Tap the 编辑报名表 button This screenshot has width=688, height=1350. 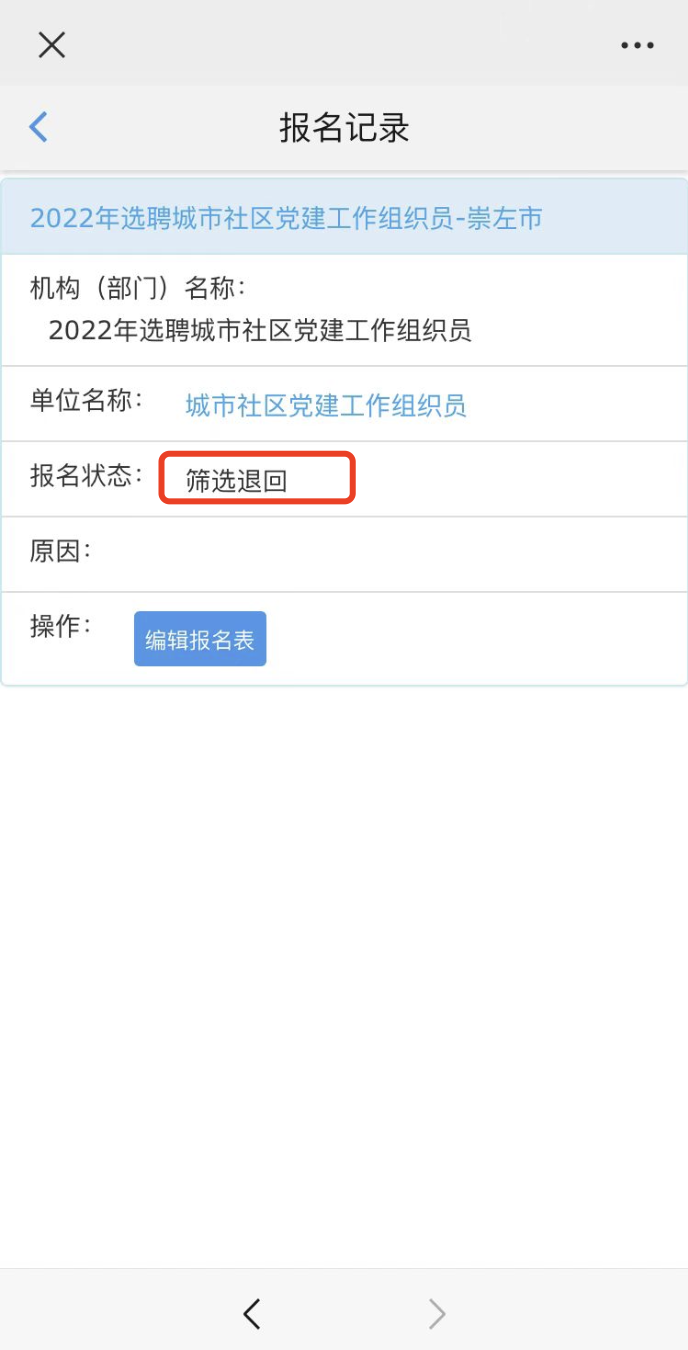(x=200, y=640)
